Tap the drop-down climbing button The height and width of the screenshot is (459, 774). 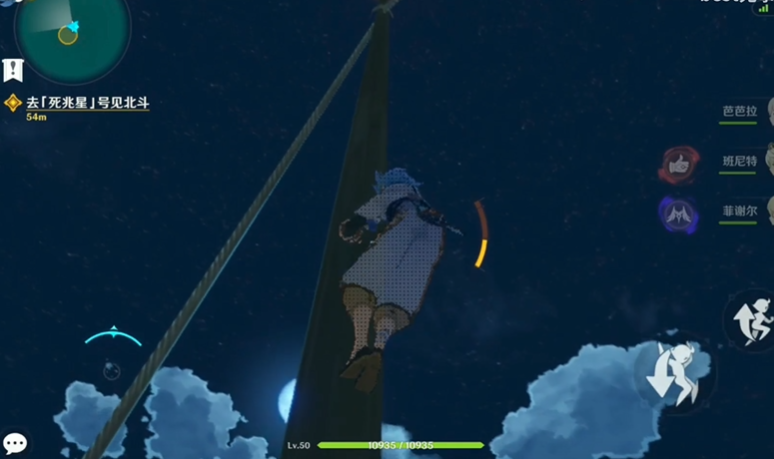coord(675,374)
